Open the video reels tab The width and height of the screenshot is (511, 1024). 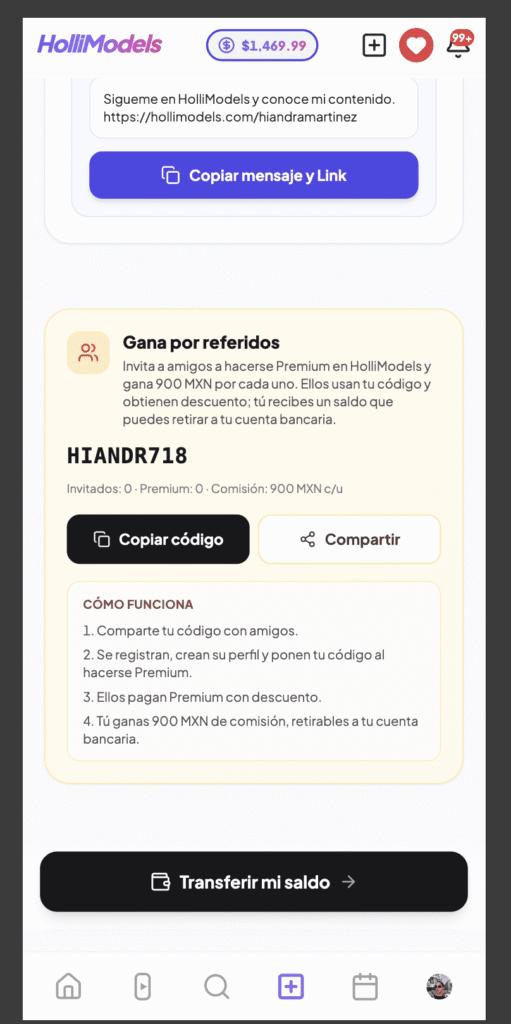point(142,986)
